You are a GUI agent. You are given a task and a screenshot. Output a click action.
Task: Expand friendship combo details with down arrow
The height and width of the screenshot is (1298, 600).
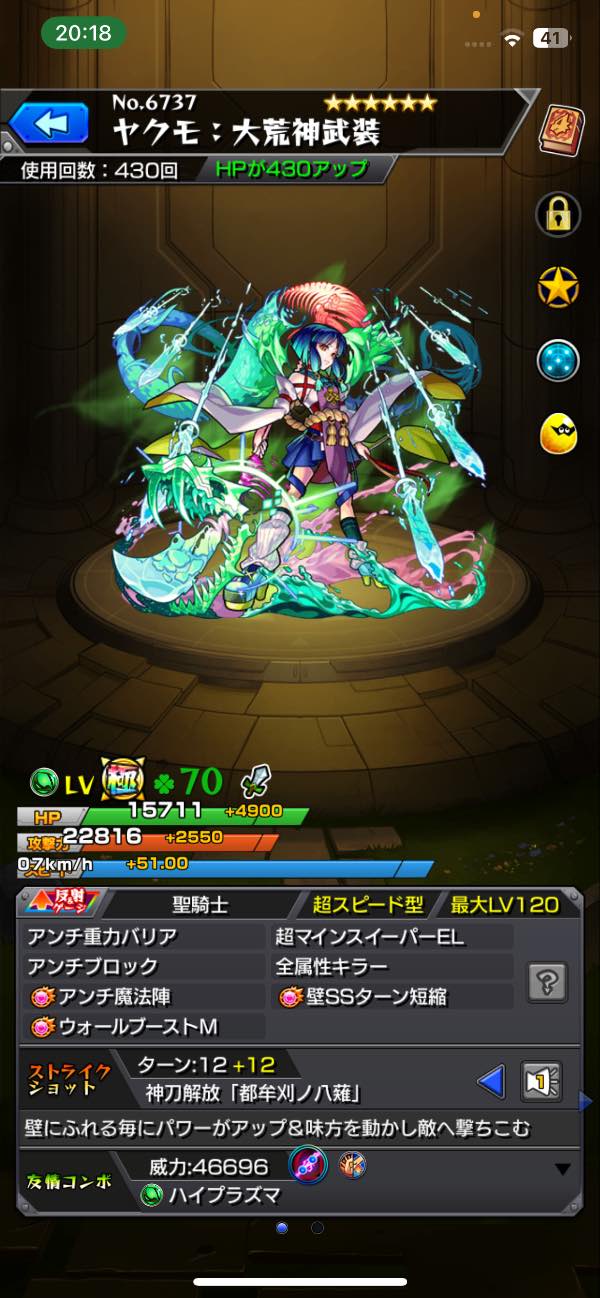click(562, 1168)
